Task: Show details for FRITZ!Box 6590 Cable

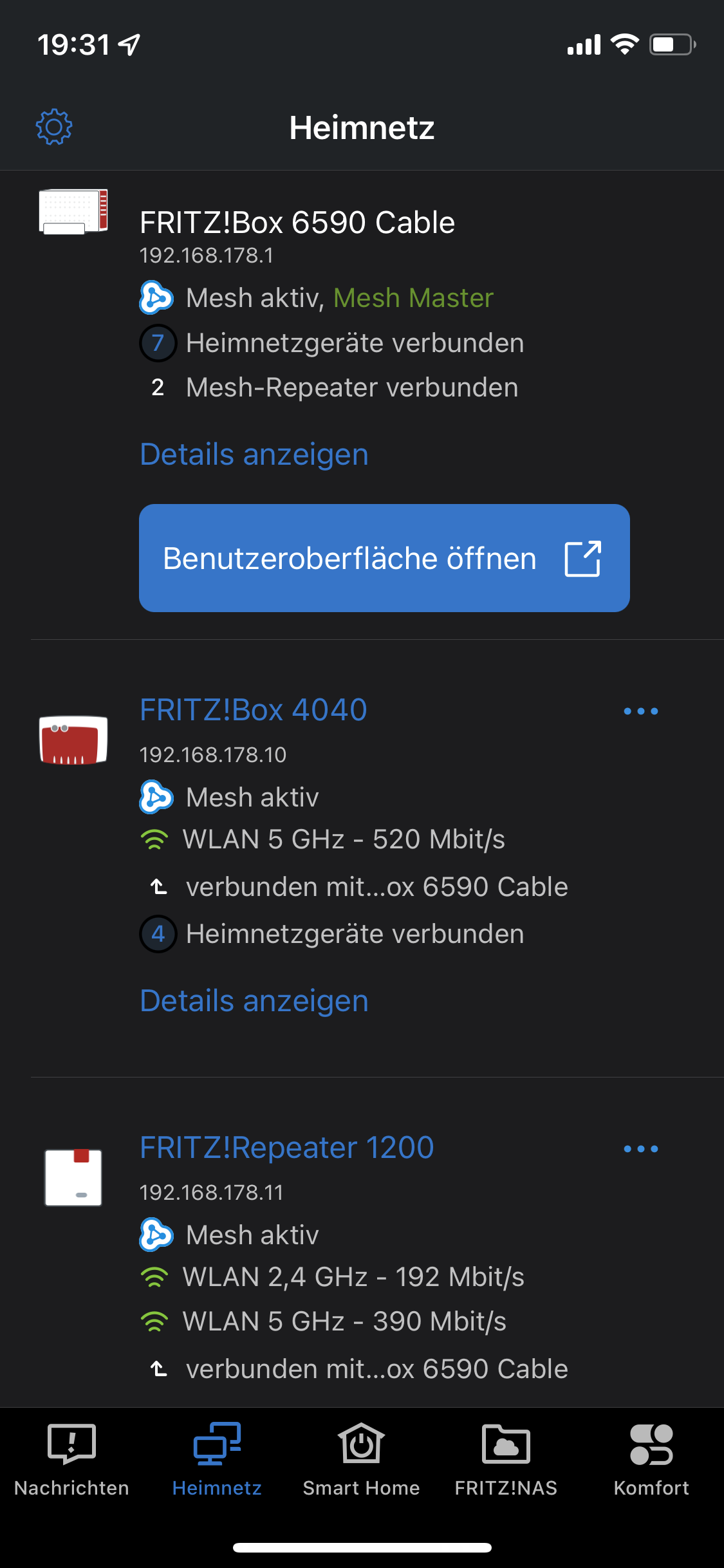Action: point(254,454)
